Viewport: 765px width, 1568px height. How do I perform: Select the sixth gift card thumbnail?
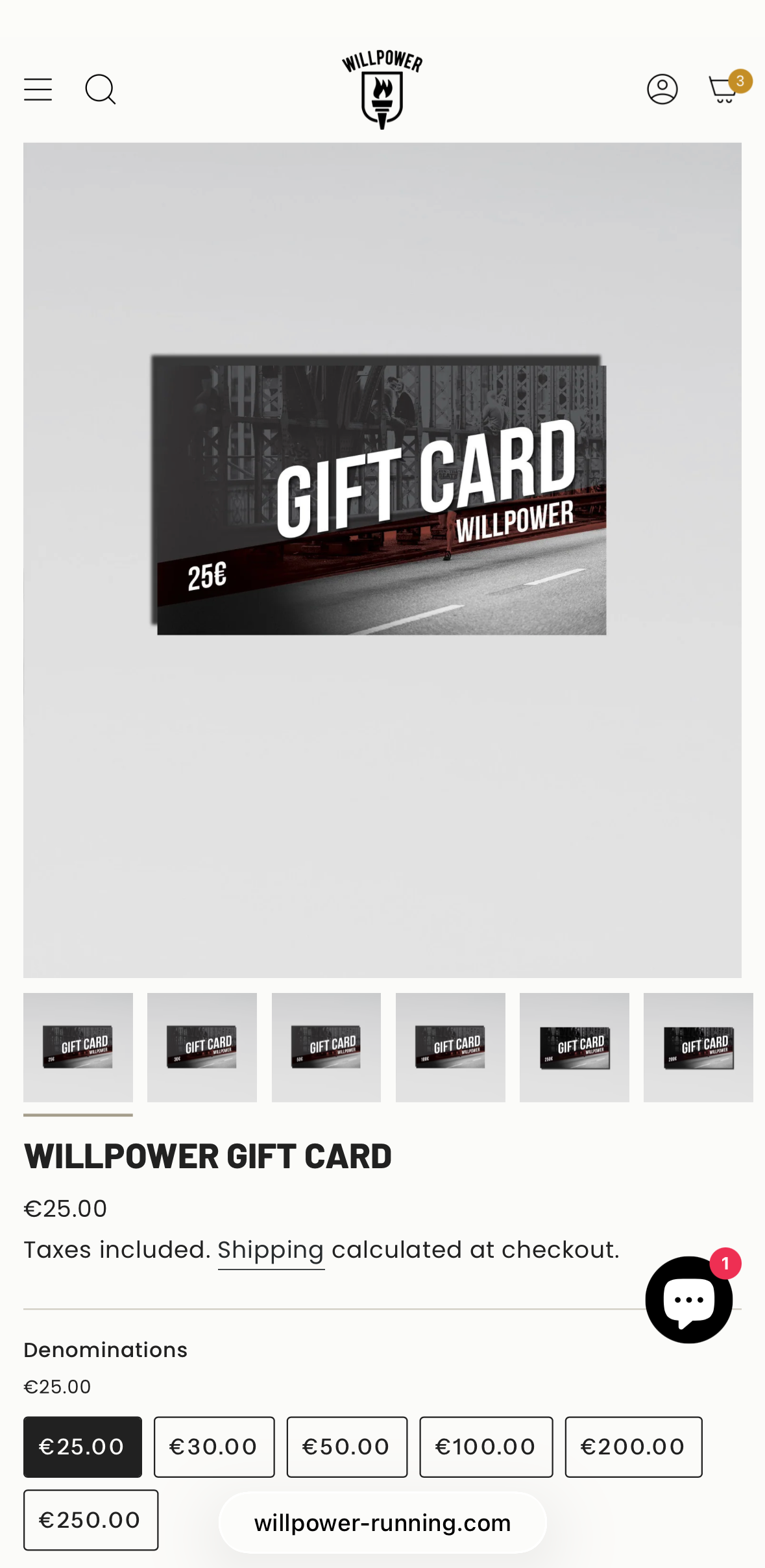pos(698,1047)
